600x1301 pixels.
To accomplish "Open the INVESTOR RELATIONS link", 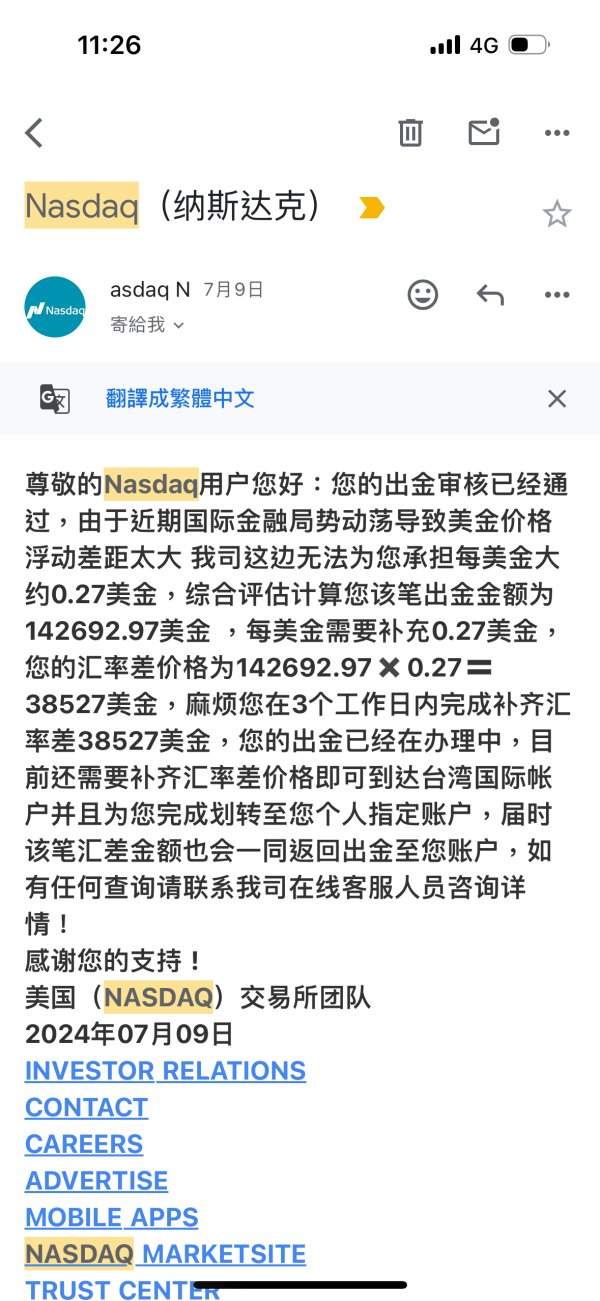I will [165, 1070].
